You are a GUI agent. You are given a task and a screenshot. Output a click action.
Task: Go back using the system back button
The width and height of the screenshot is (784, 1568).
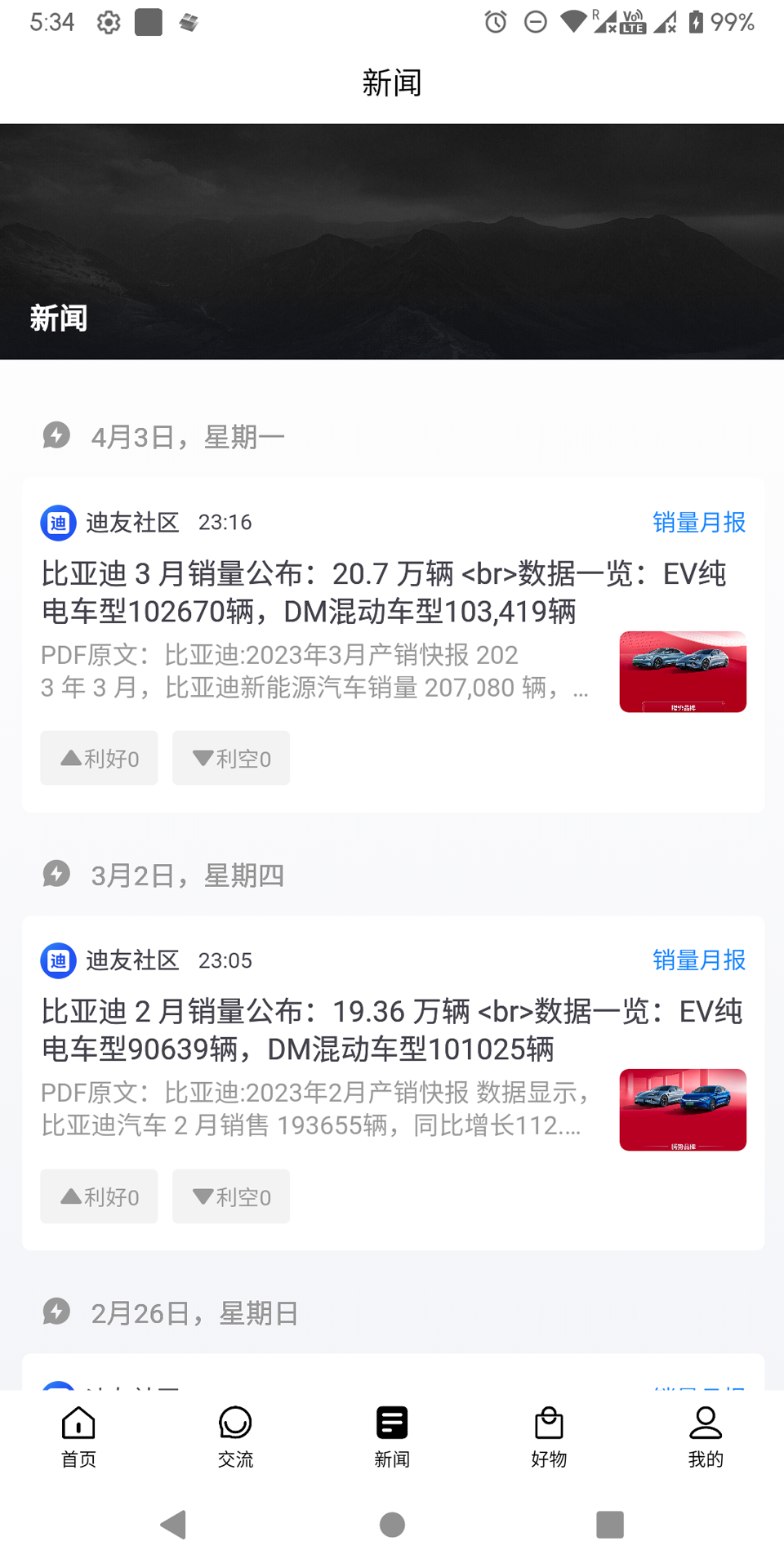tap(174, 1525)
